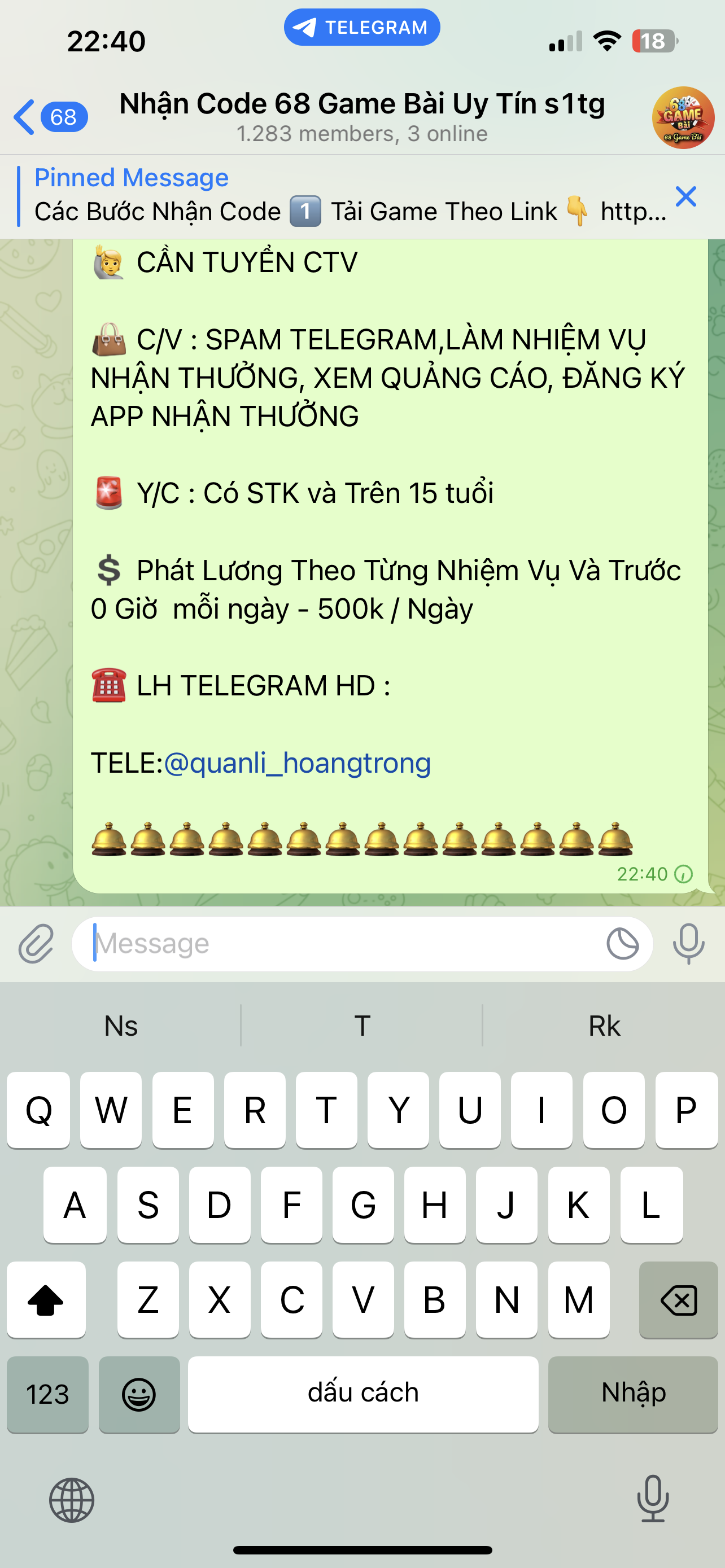Viewport: 725px width, 1568px height.
Task: Open group info from the title
Action: (x=362, y=117)
